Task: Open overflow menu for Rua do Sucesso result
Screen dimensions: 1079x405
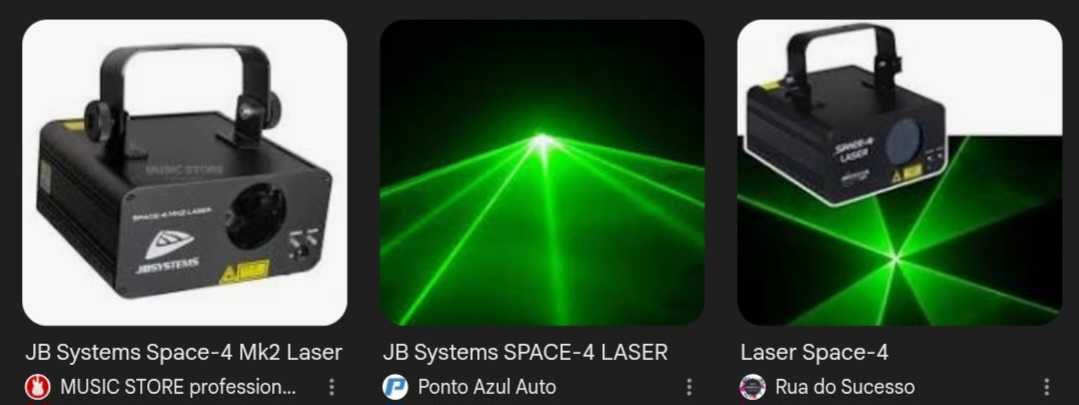Action: pyautogui.click(x=1046, y=387)
